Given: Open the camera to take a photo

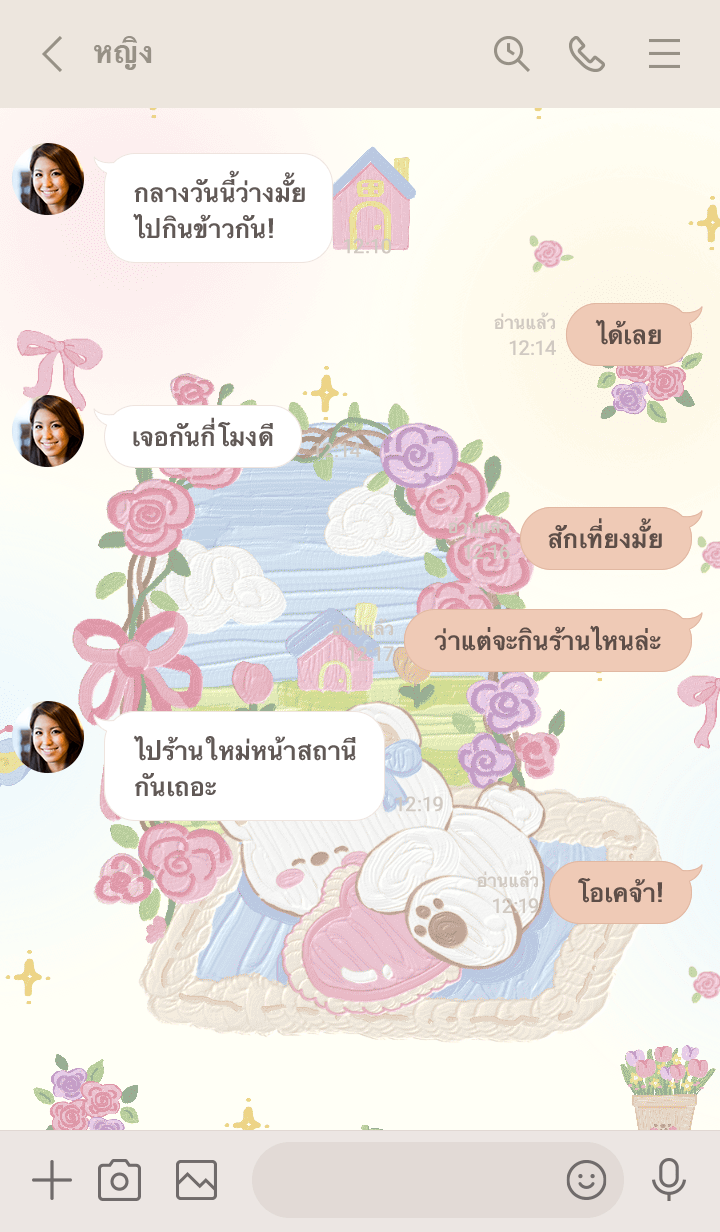Looking at the screenshot, I should 120,1181.
